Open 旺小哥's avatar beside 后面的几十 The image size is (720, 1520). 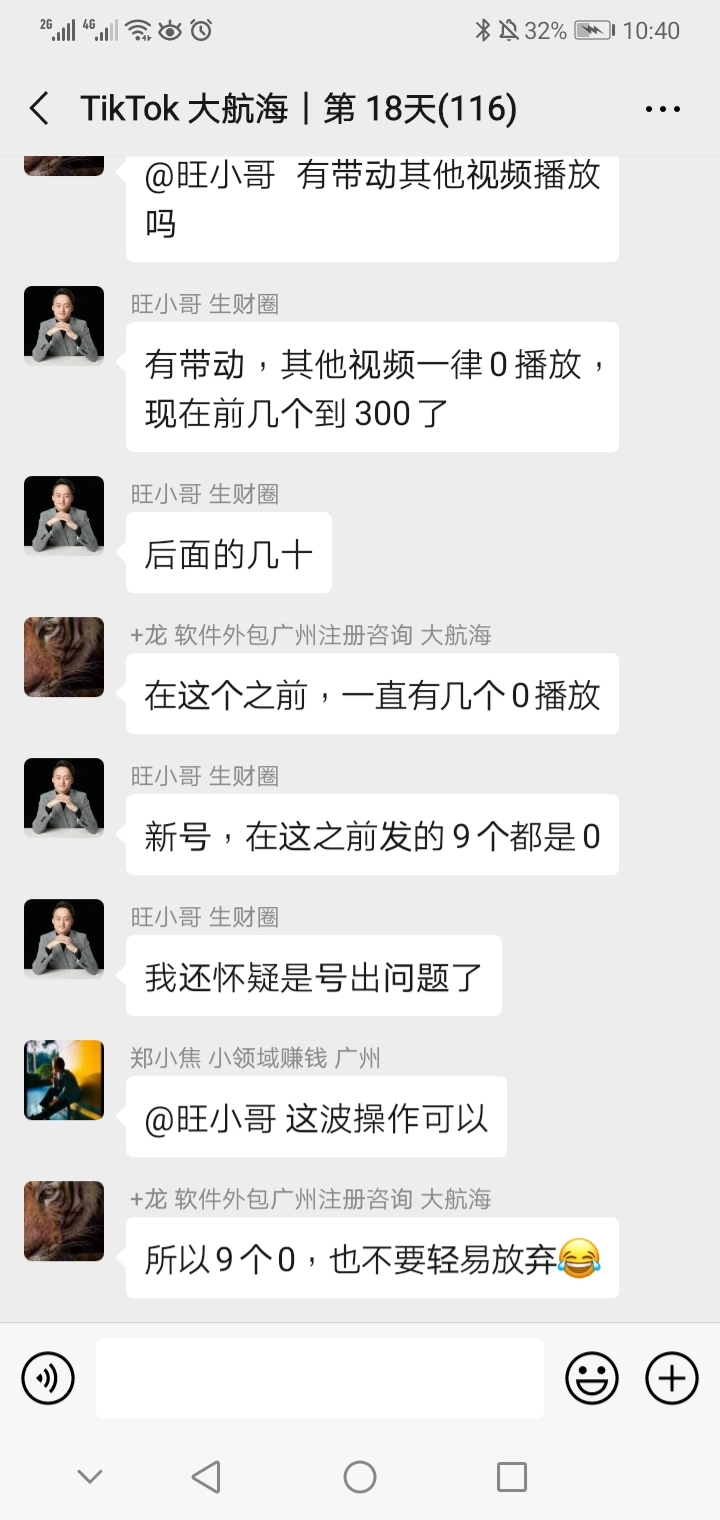tap(64, 516)
